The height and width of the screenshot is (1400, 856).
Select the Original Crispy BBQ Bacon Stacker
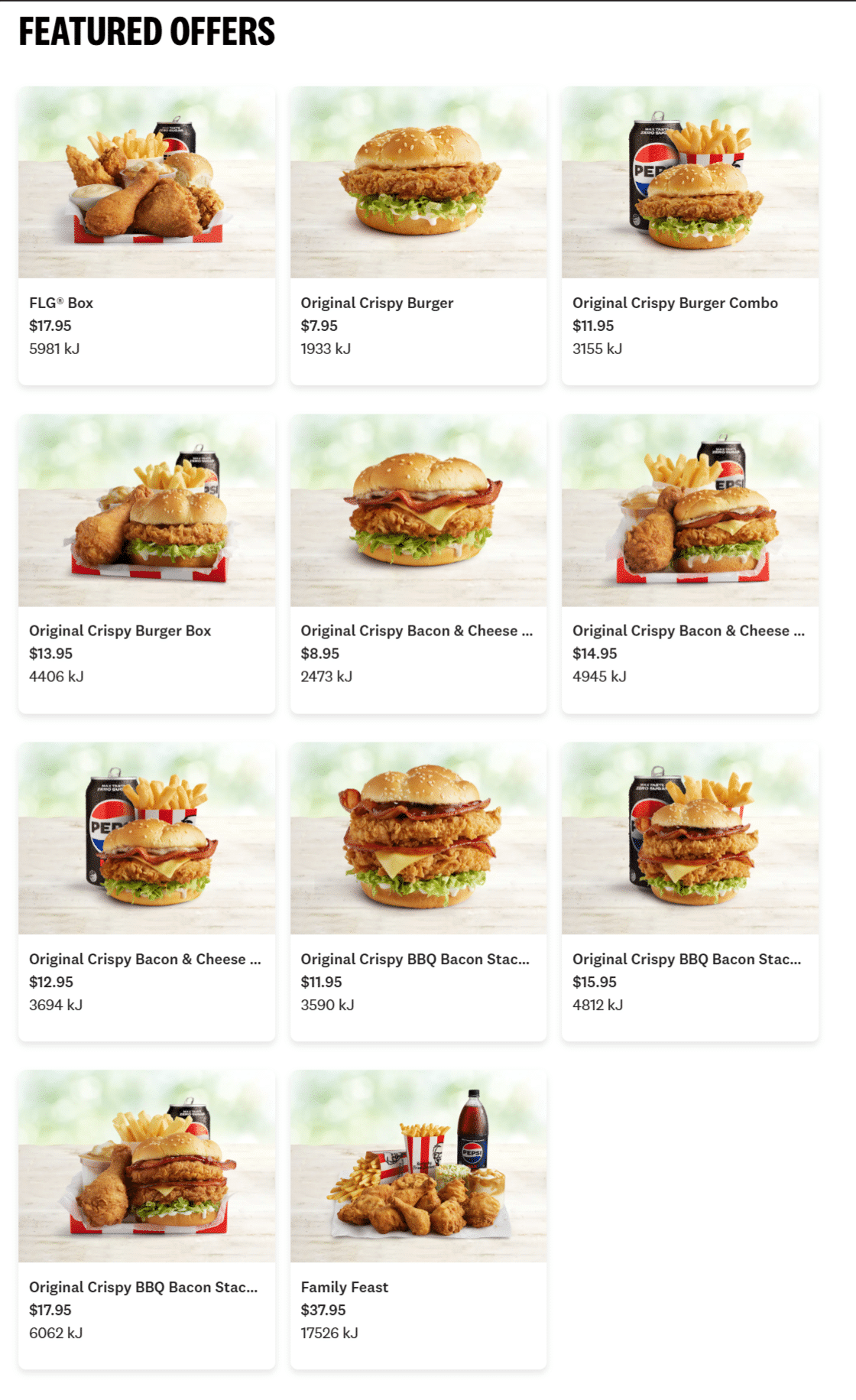[x=418, y=891]
